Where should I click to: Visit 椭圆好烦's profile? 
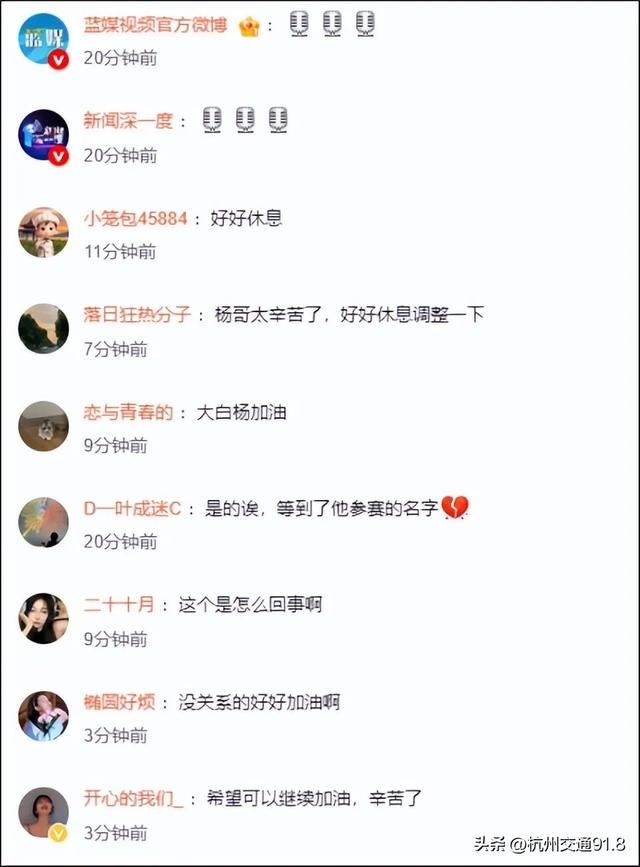pos(119,703)
